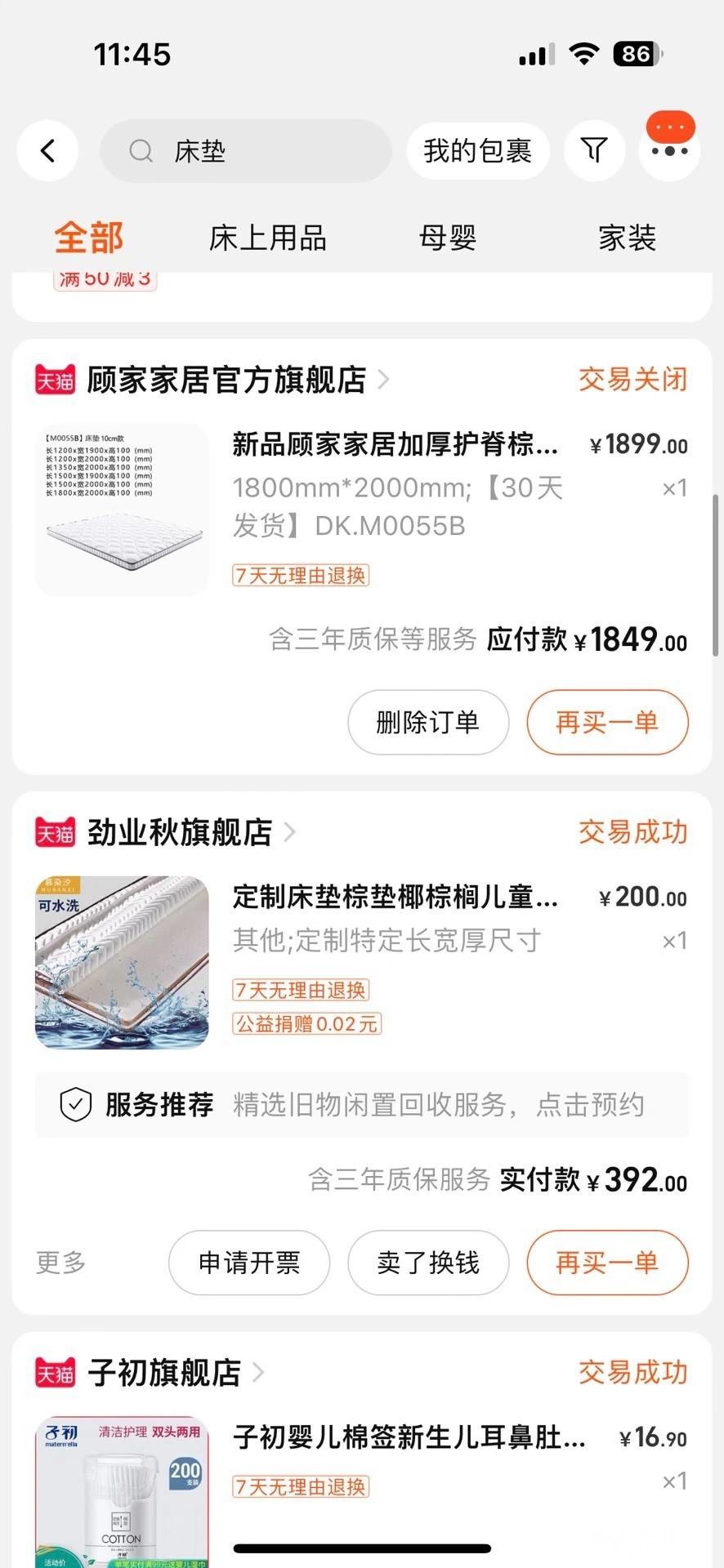Image resolution: width=724 pixels, height=1568 pixels.
Task: Visit 劲业秋旗舰店 store
Action: [x=179, y=832]
